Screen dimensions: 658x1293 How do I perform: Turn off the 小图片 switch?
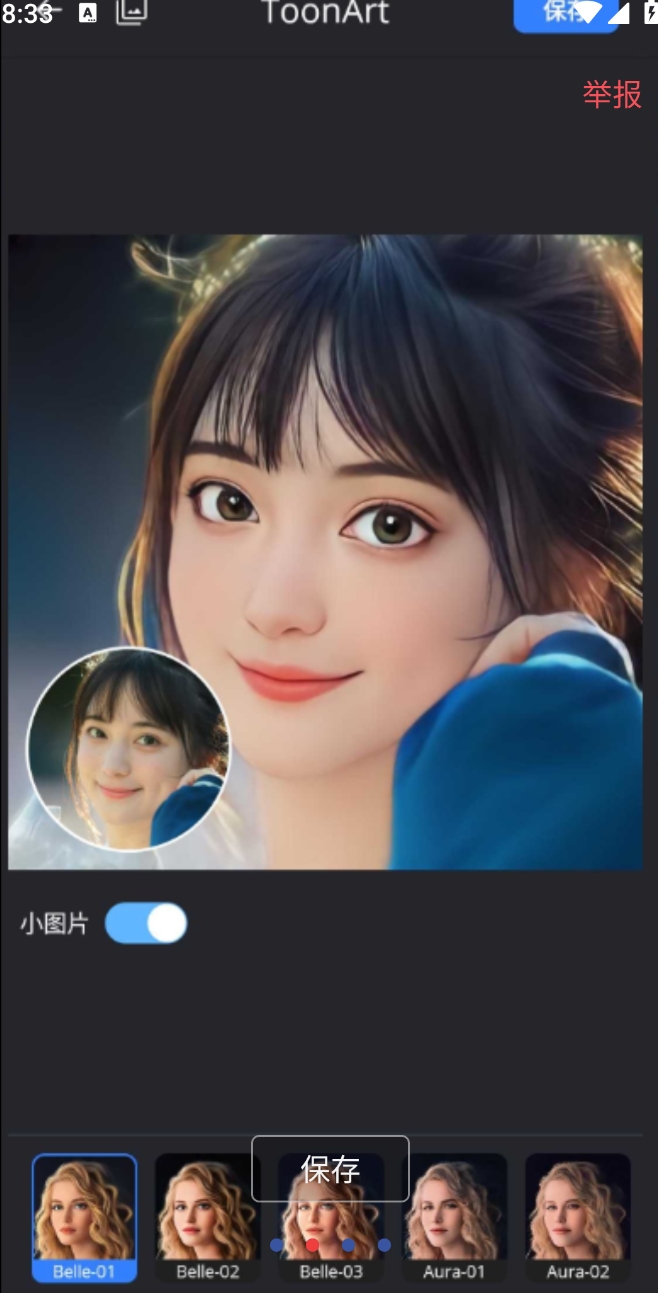146,923
